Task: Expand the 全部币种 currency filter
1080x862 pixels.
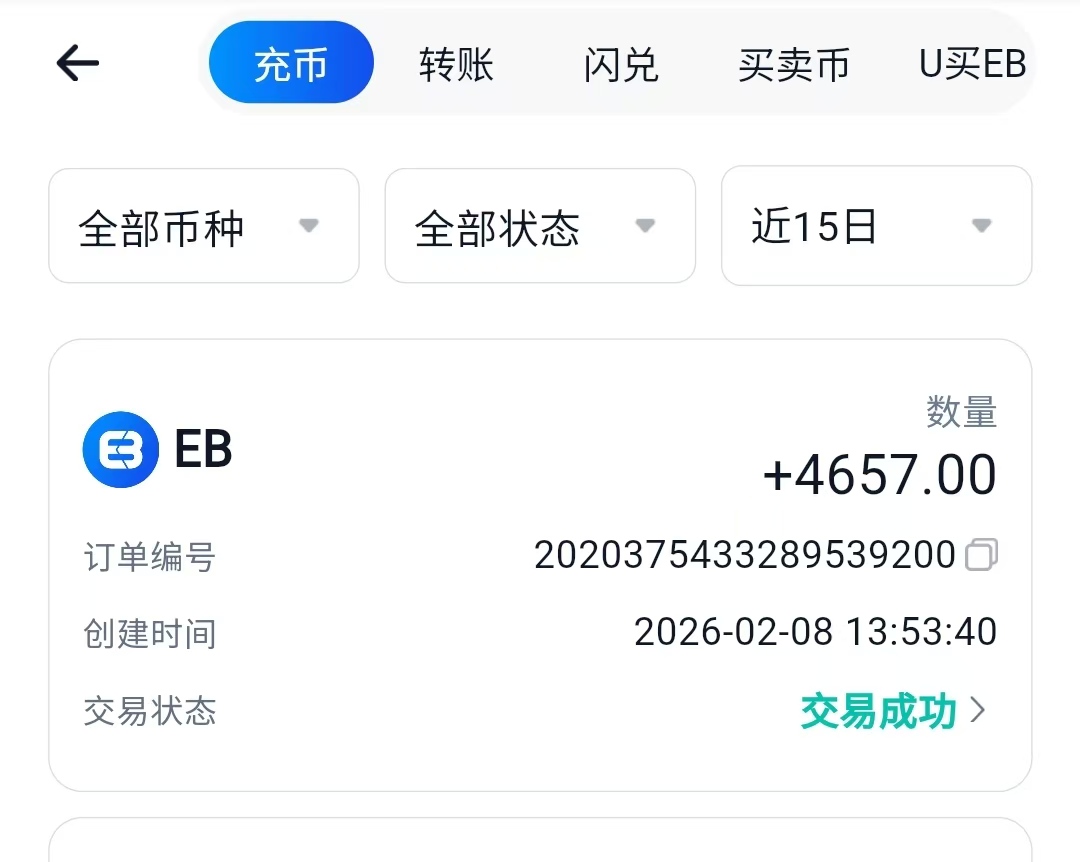Action: 203,226
